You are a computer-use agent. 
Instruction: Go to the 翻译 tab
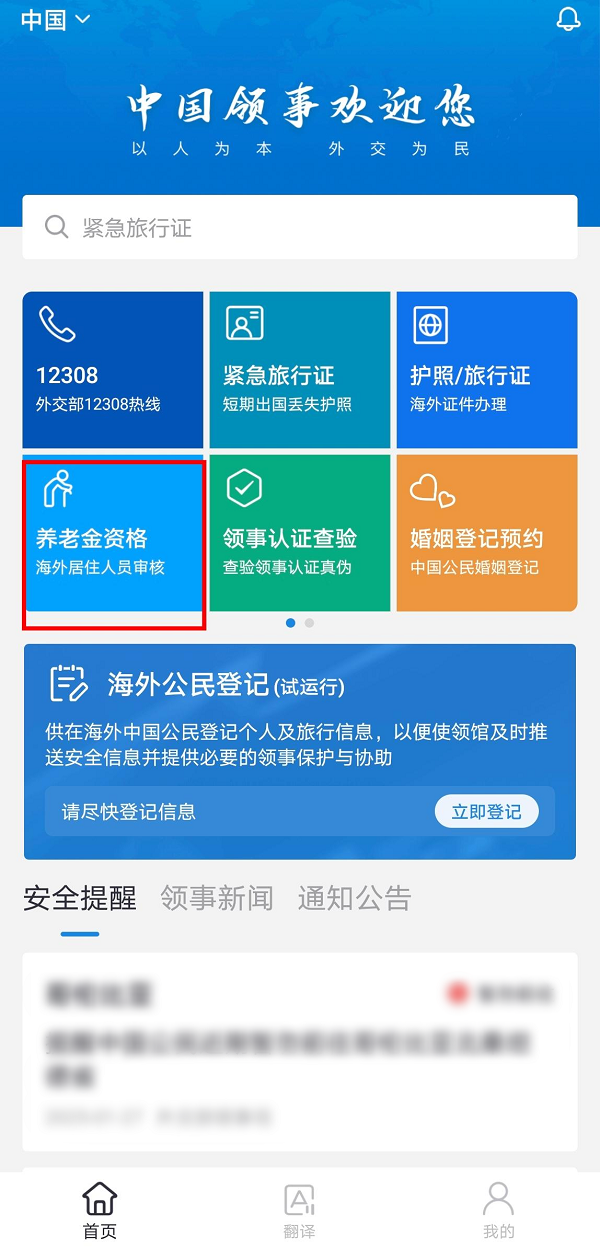(x=299, y=1210)
